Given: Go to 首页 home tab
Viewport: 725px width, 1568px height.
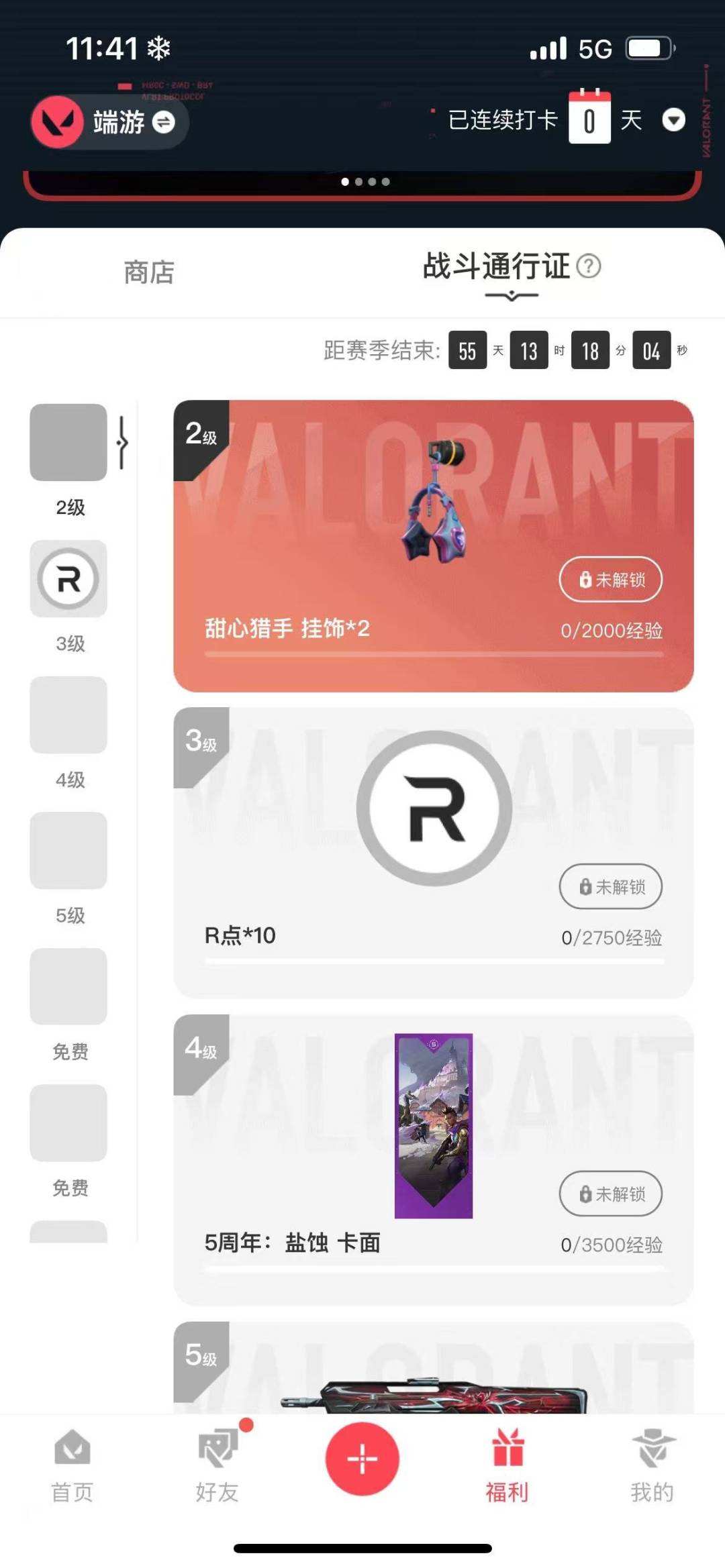Looking at the screenshot, I should click(x=72, y=1466).
